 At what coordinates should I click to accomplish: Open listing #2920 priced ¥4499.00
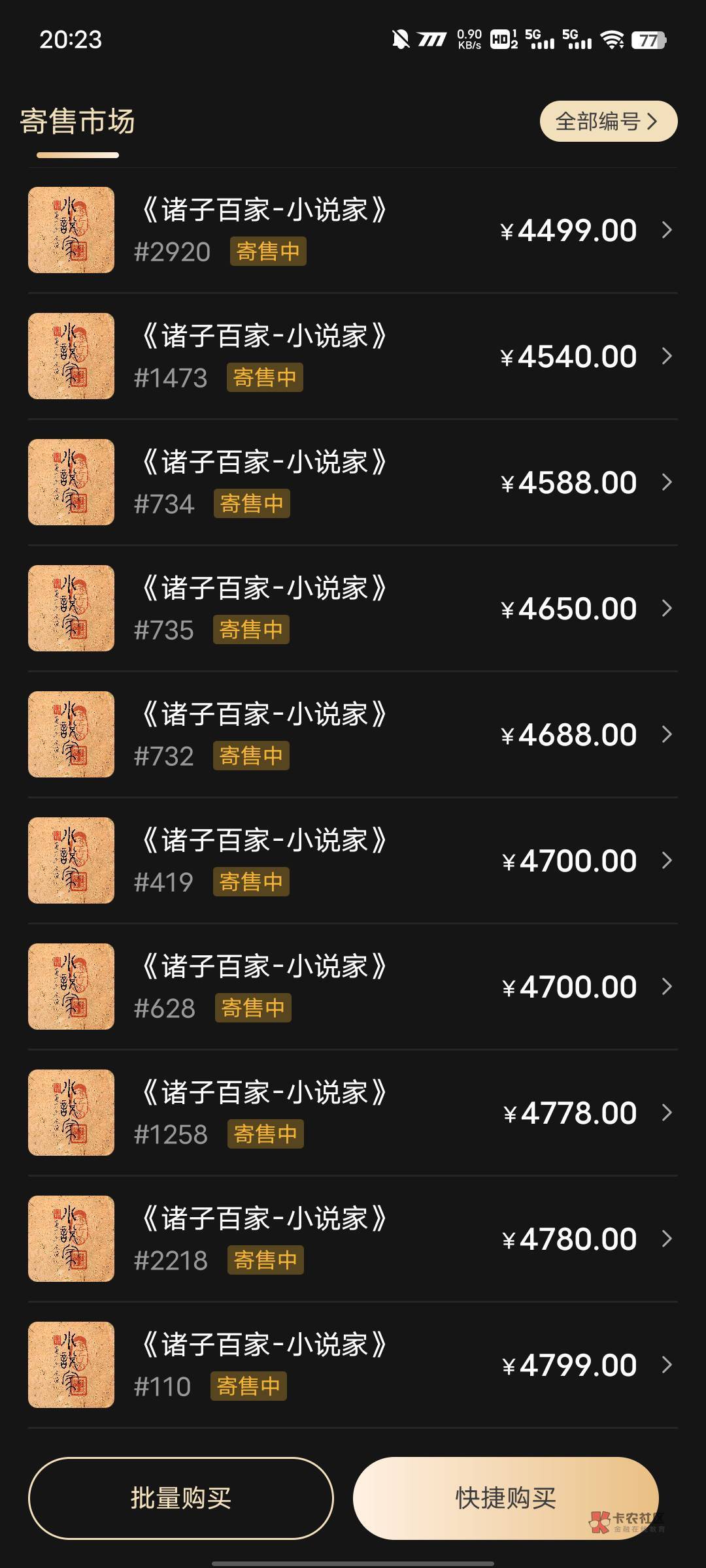point(353,231)
